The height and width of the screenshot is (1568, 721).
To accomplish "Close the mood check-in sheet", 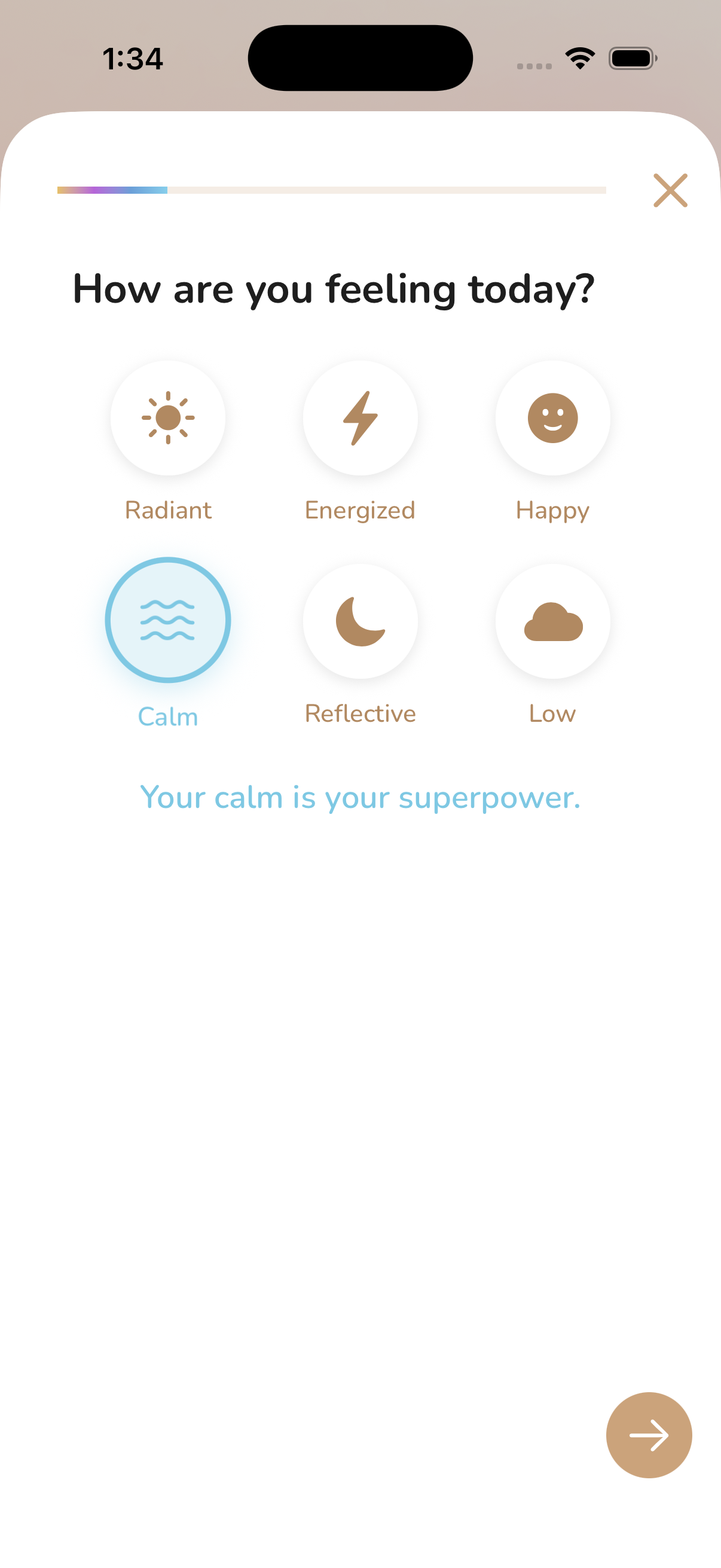I will tap(670, 191).
